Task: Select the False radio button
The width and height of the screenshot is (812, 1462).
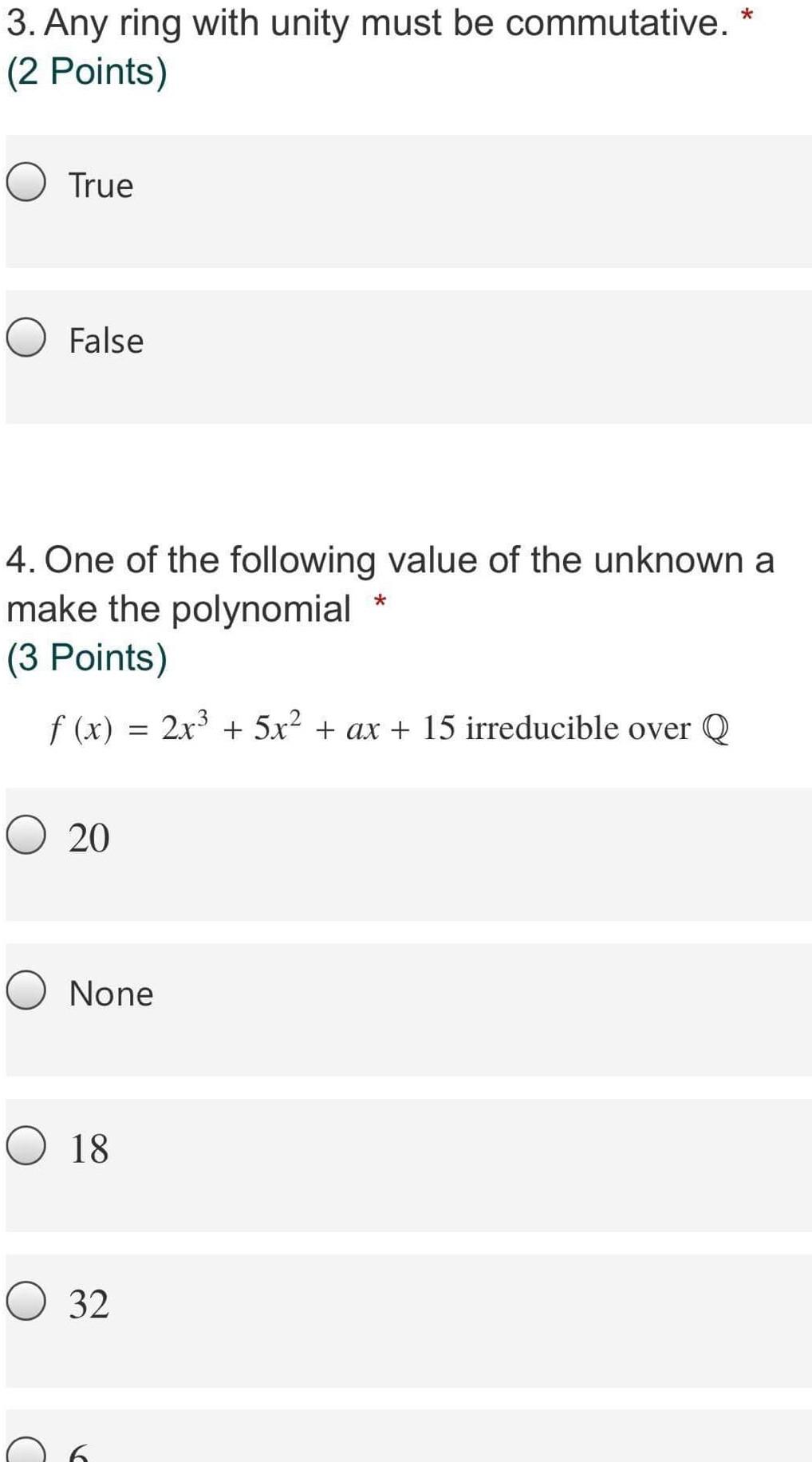Action: click(26, 338)
